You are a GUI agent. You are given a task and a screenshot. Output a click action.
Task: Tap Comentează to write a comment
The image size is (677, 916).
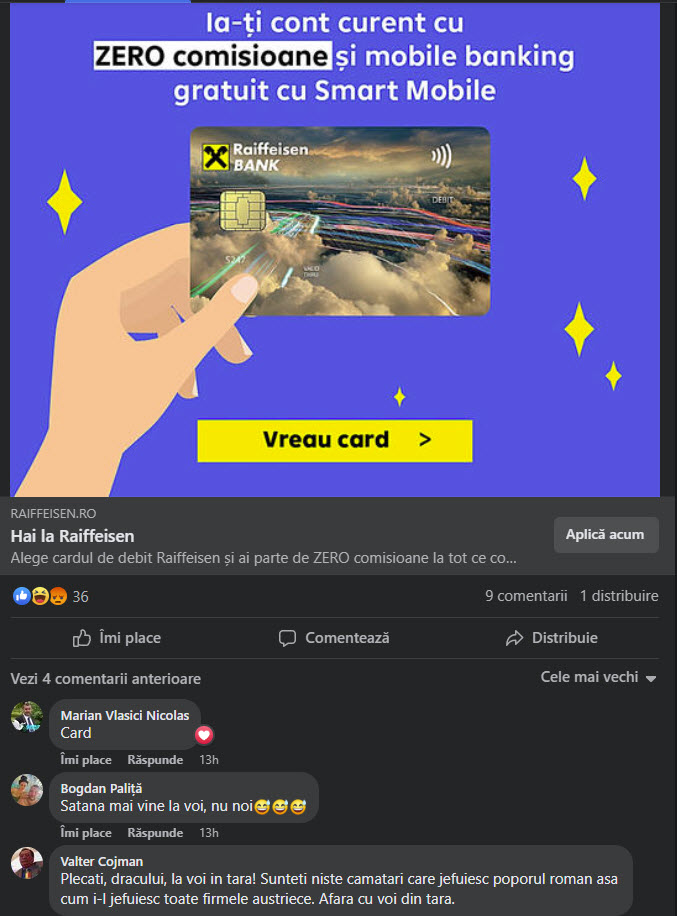point(334,638)
